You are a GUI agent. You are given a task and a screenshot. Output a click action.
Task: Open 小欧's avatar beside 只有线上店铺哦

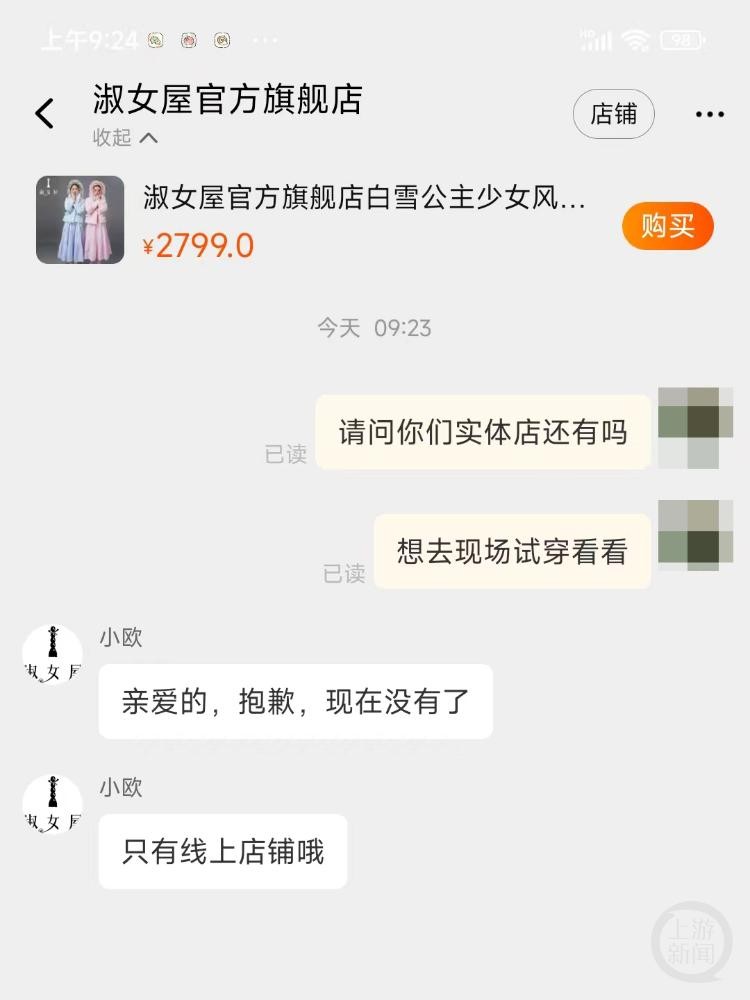[x=52, y=805]
